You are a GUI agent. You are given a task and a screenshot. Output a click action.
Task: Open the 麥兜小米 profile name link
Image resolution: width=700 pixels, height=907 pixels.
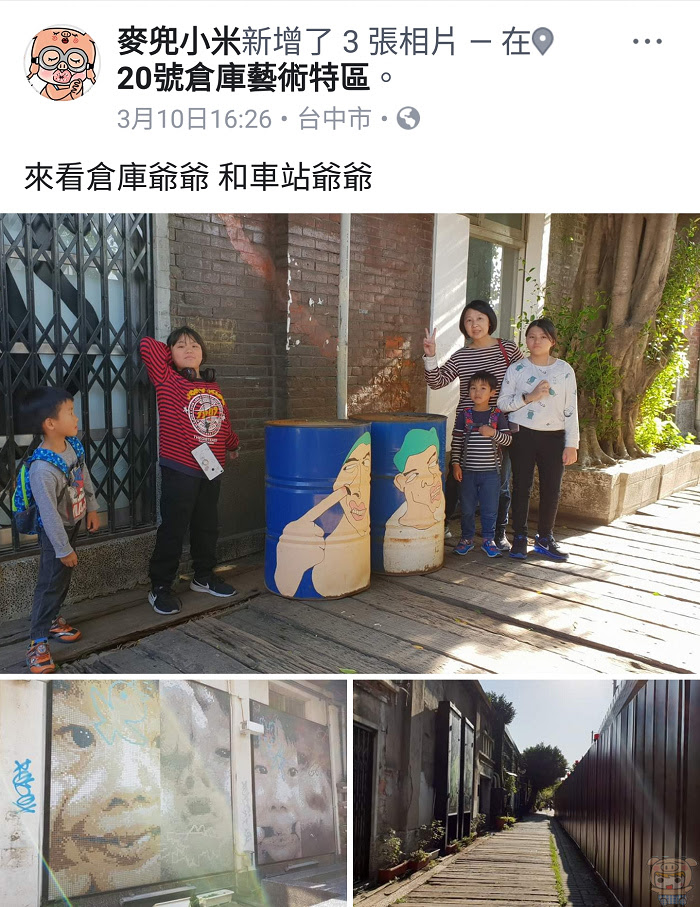(177, 41)
